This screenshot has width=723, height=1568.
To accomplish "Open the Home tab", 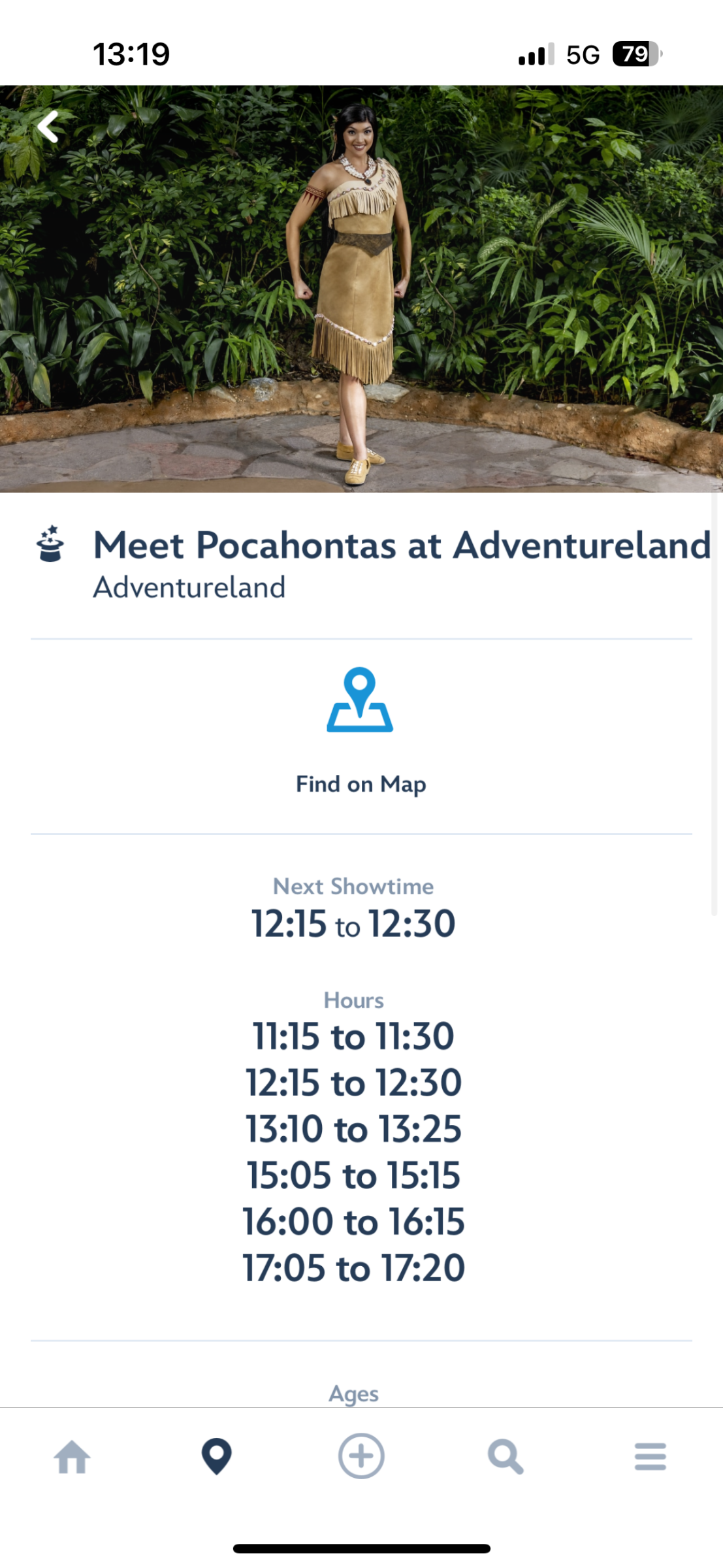I will (x=72, y=1457).
